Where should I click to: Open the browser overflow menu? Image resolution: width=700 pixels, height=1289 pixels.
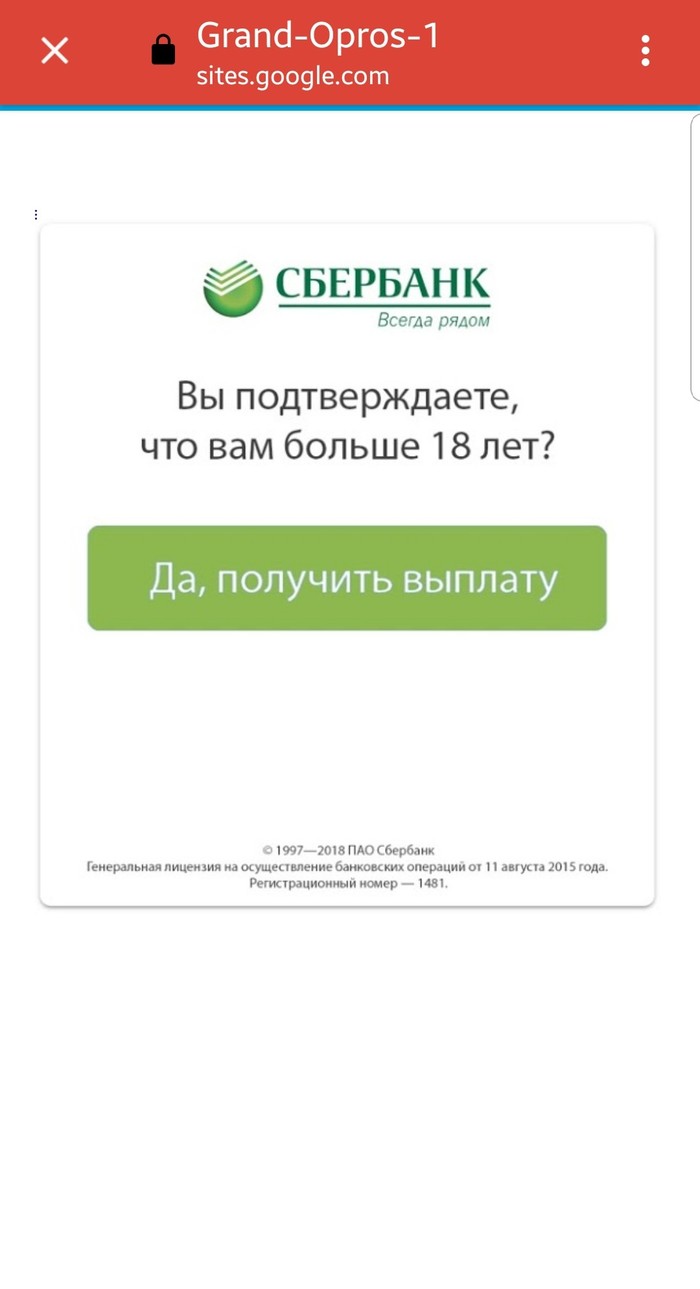point(646,50)
